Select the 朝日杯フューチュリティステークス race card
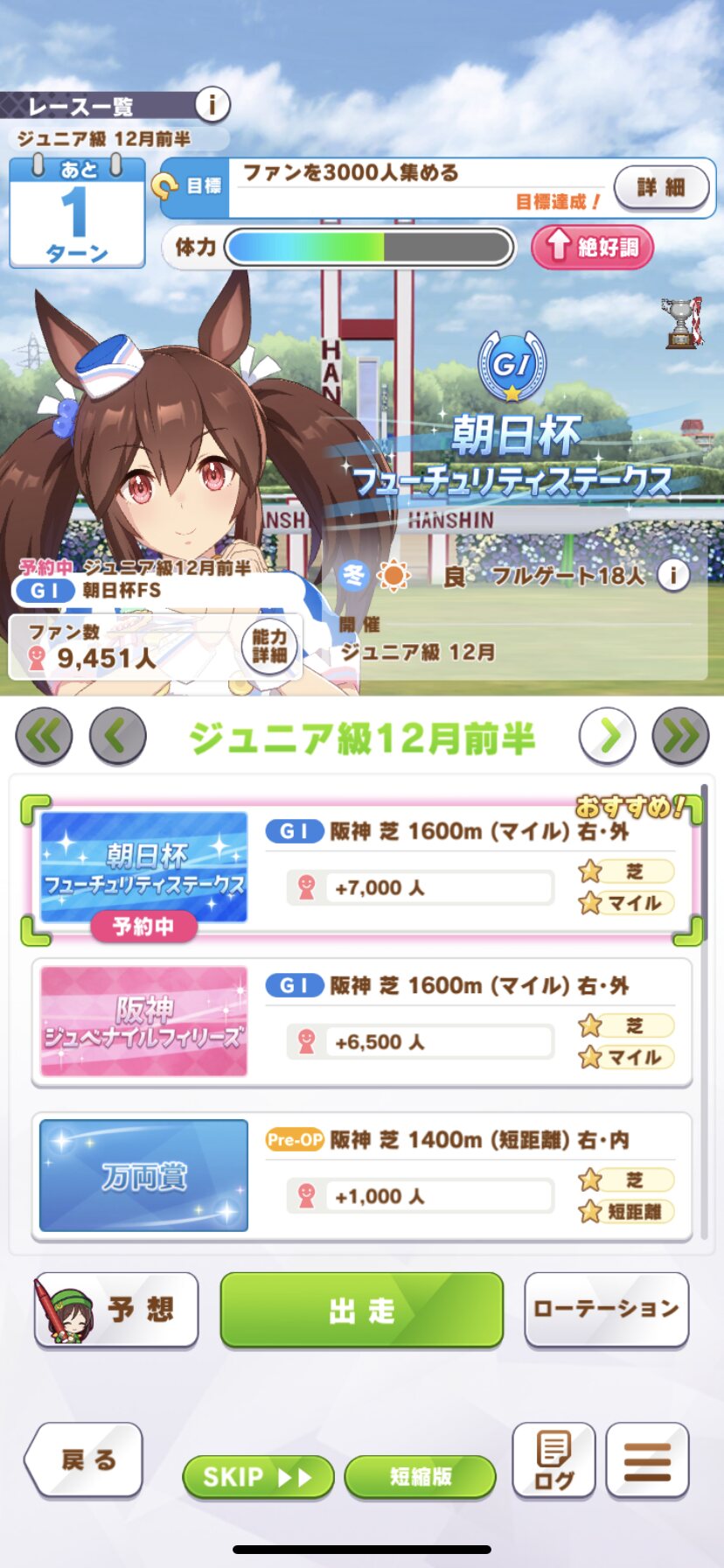724x1568 pixels. point(360,869)
